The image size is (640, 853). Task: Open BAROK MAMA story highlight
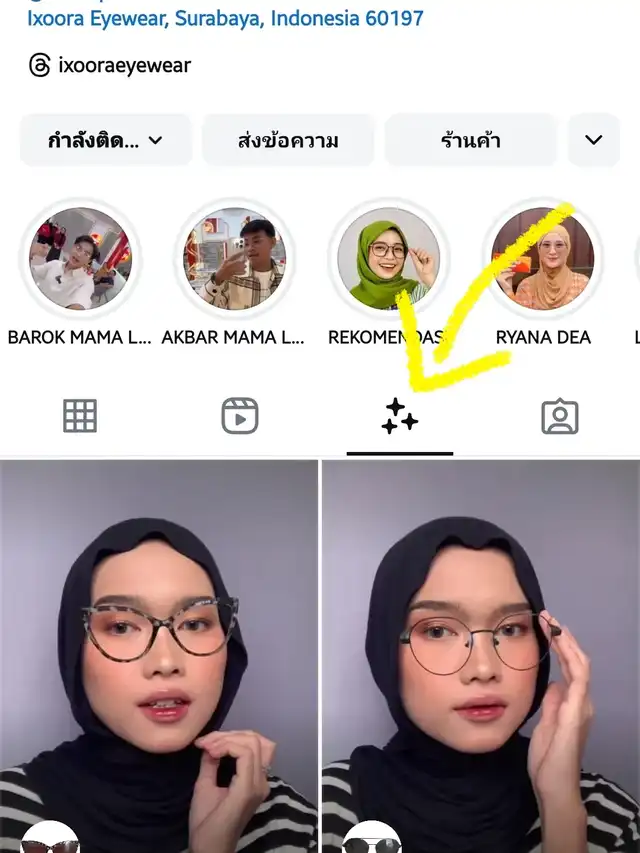click(80, 259)
